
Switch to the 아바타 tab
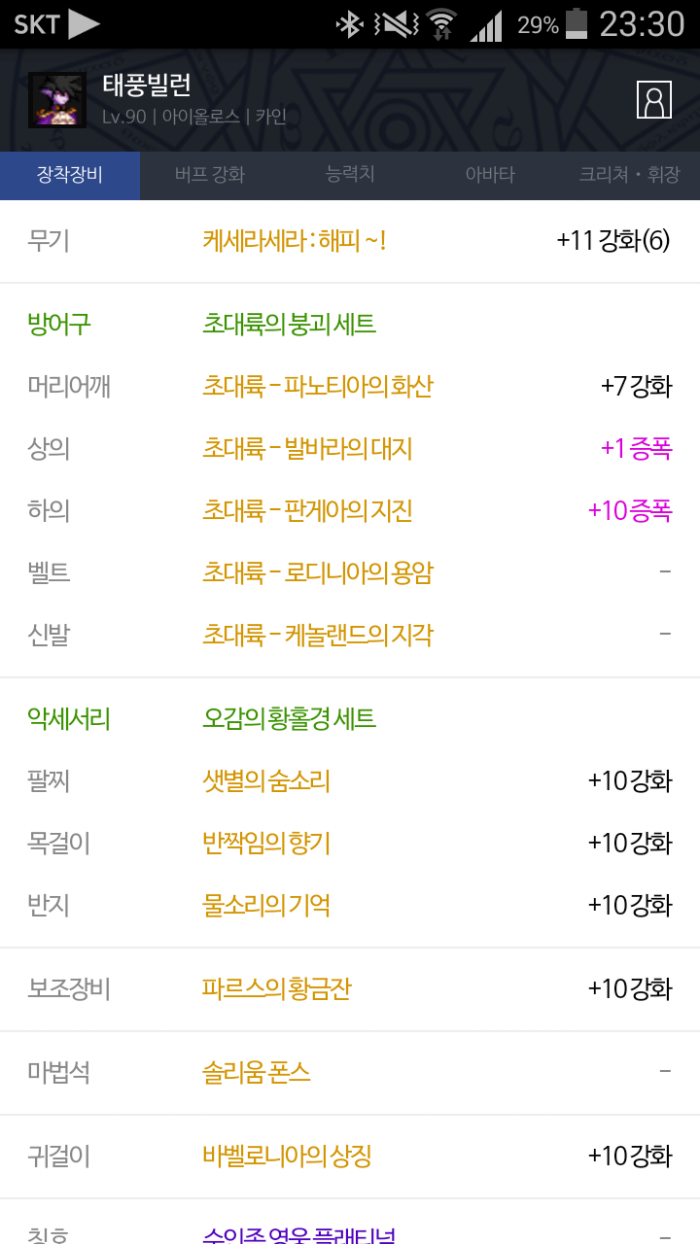[x=490, y=175]
